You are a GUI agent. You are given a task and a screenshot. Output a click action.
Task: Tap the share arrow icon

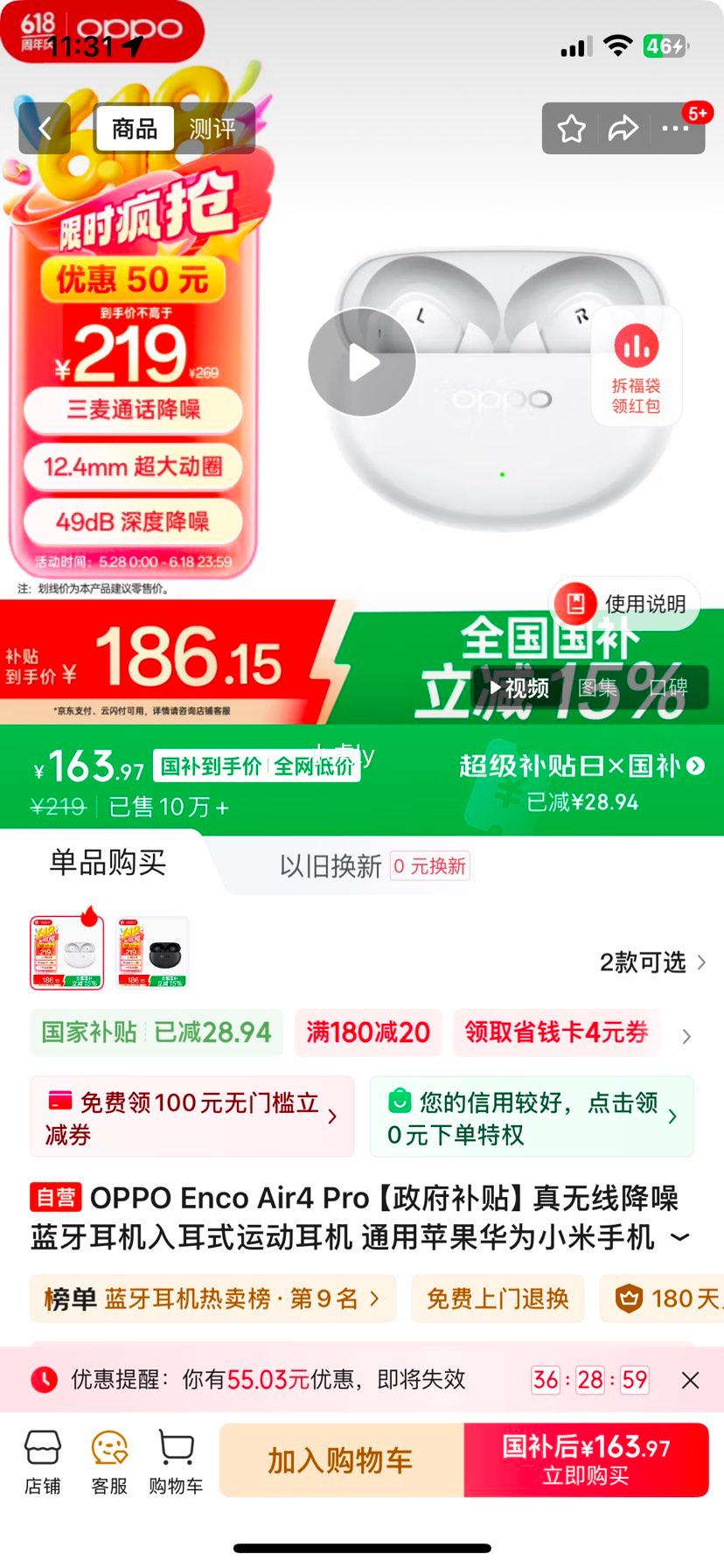click(x=624, y=128)
